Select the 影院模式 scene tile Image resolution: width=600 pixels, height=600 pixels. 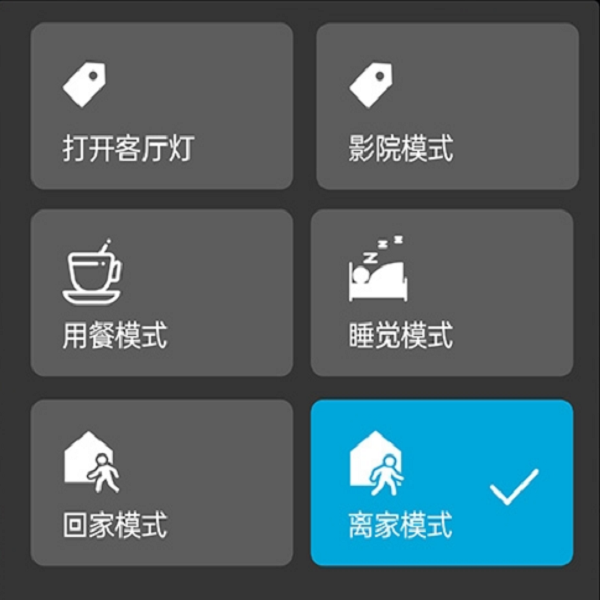[447, 107]
